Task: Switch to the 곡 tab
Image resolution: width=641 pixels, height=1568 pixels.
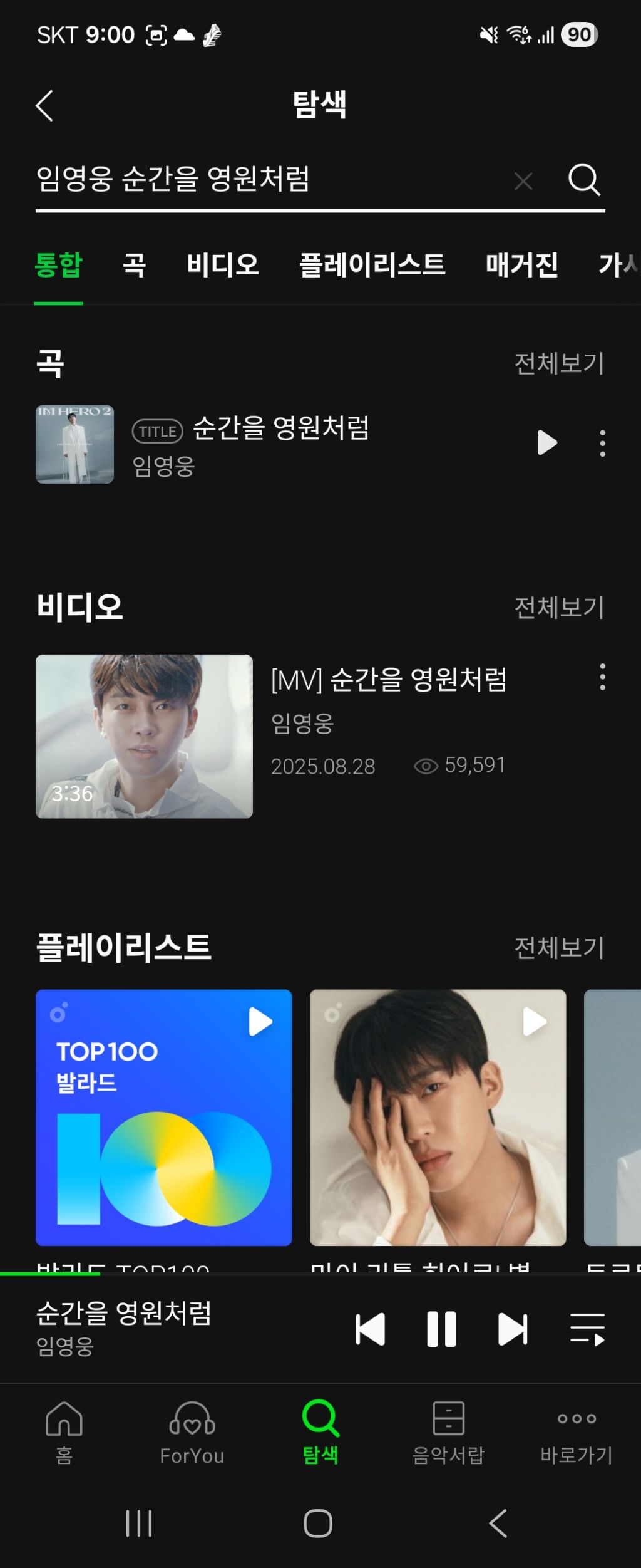Action: coord(135,265)
